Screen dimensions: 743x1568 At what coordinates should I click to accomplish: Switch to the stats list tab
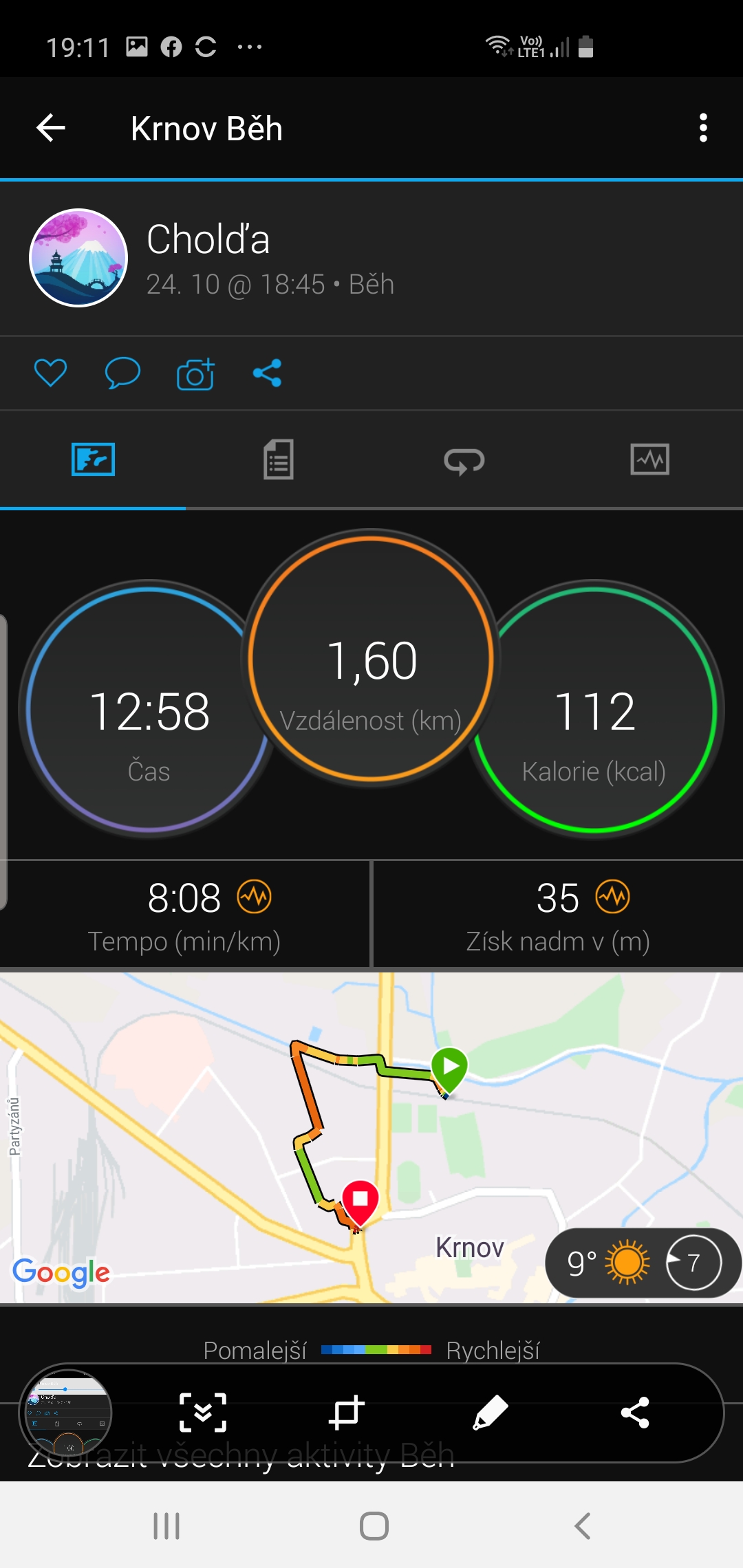(279, 459)
